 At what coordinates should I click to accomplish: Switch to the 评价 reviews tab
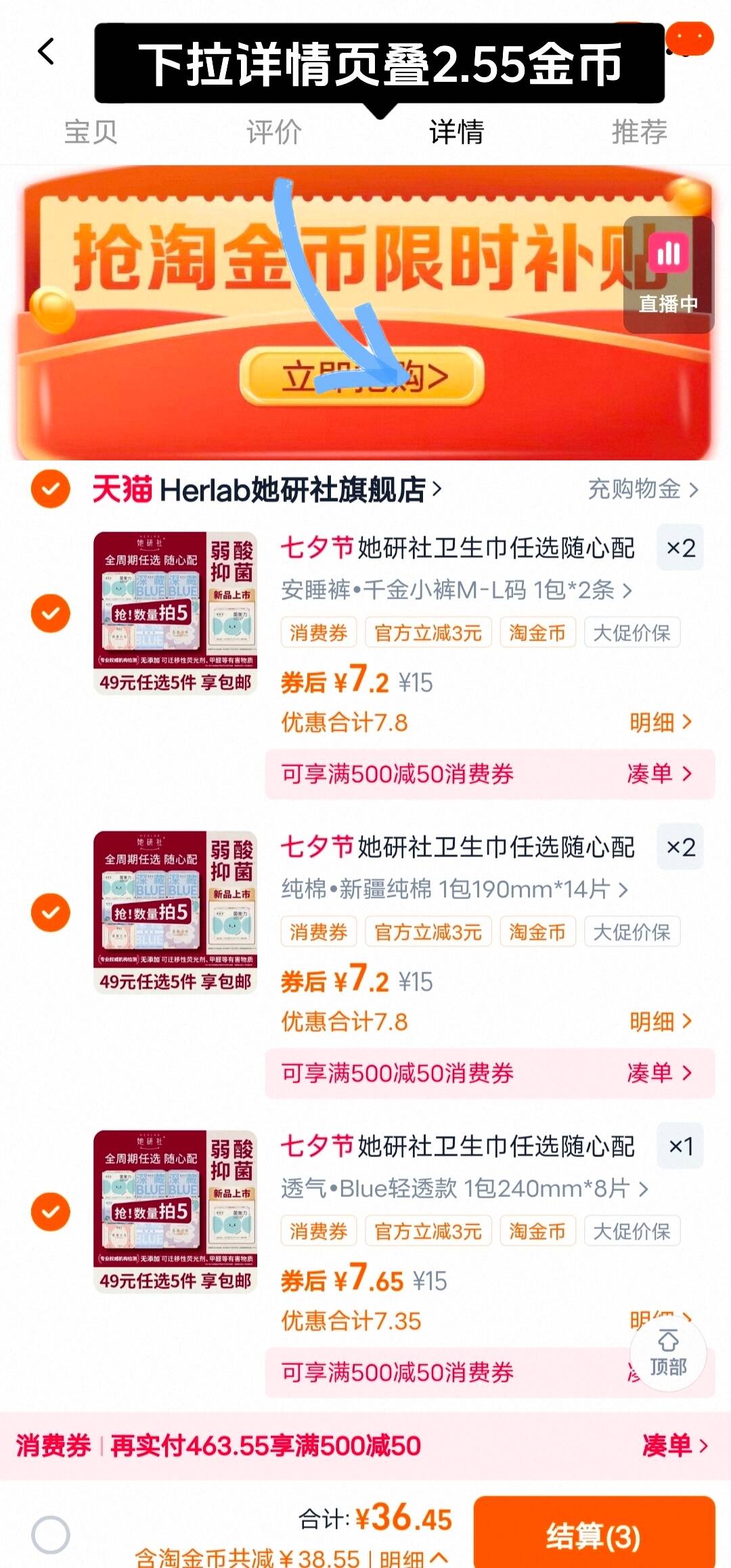(x=273, y=134)
